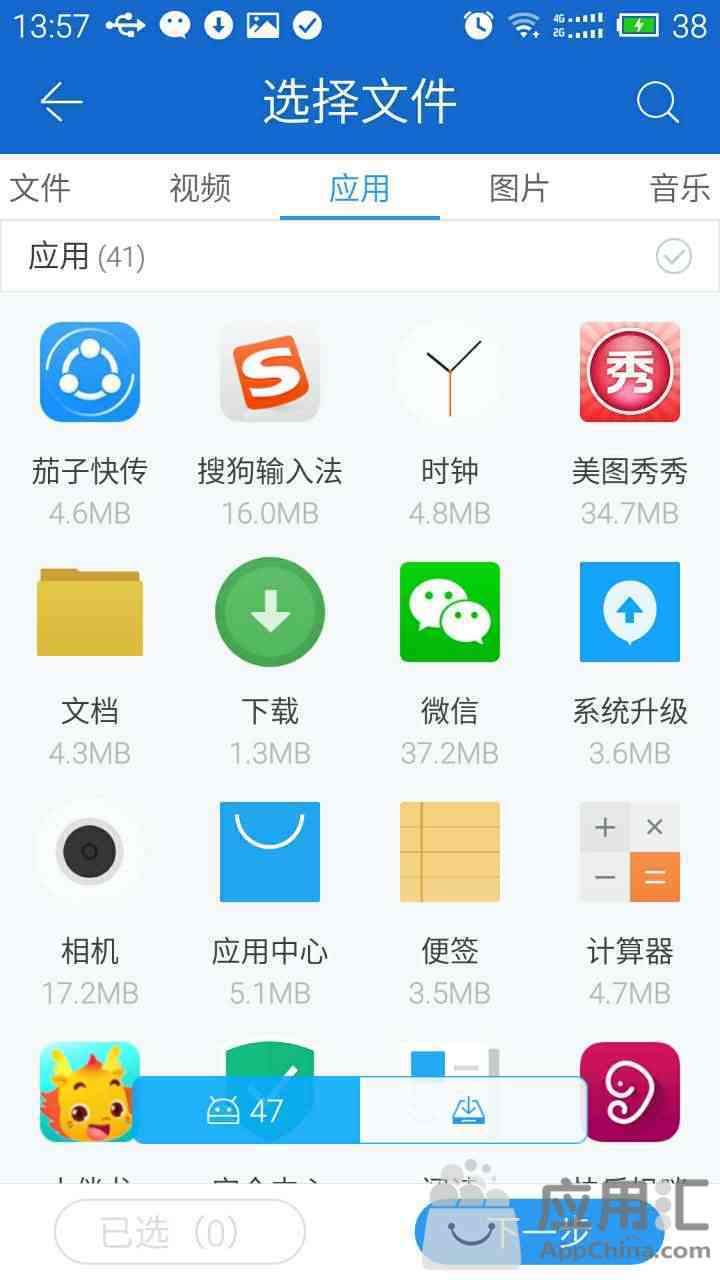The width and height of the screenshot is (720, 1280).
Task: Select the 下载 app
Action: click(270, 612)
